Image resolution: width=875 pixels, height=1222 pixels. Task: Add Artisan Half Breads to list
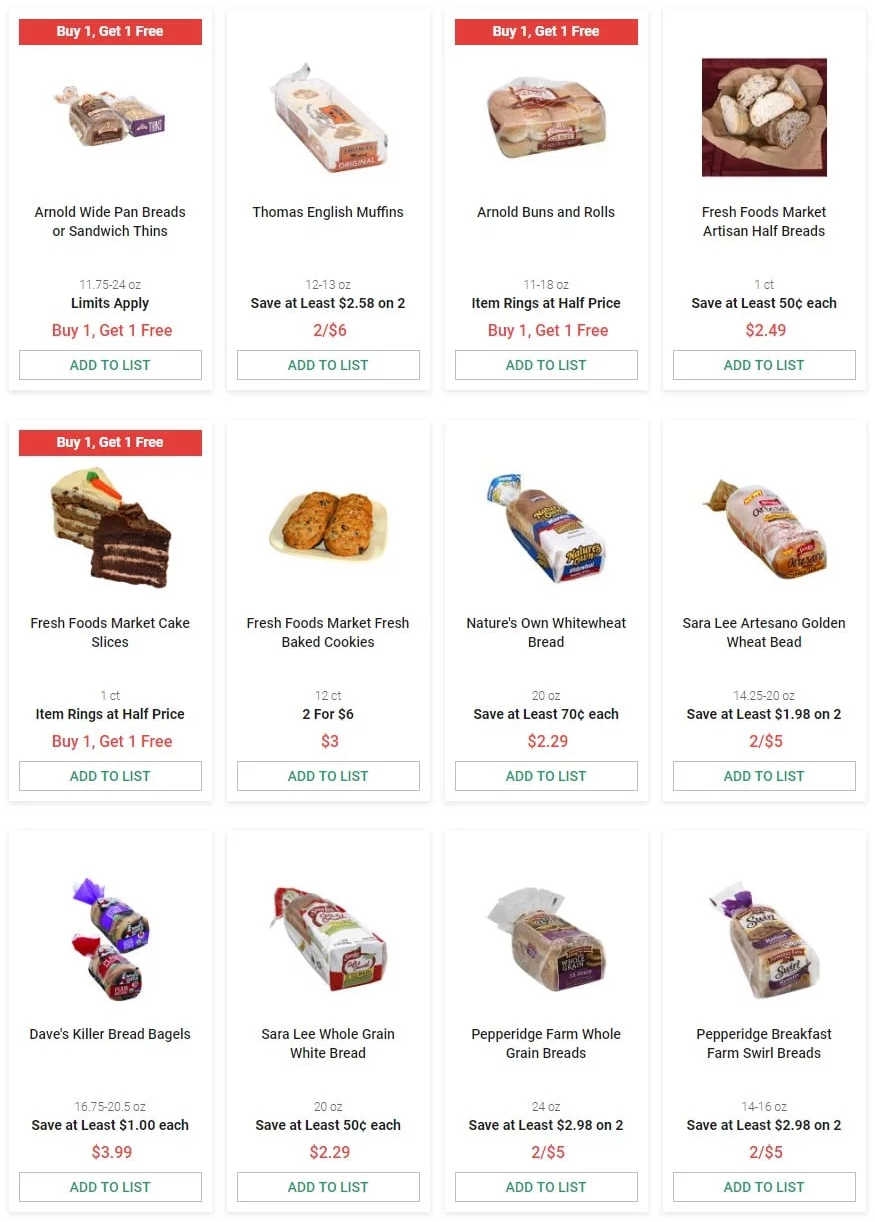(764, 365)
